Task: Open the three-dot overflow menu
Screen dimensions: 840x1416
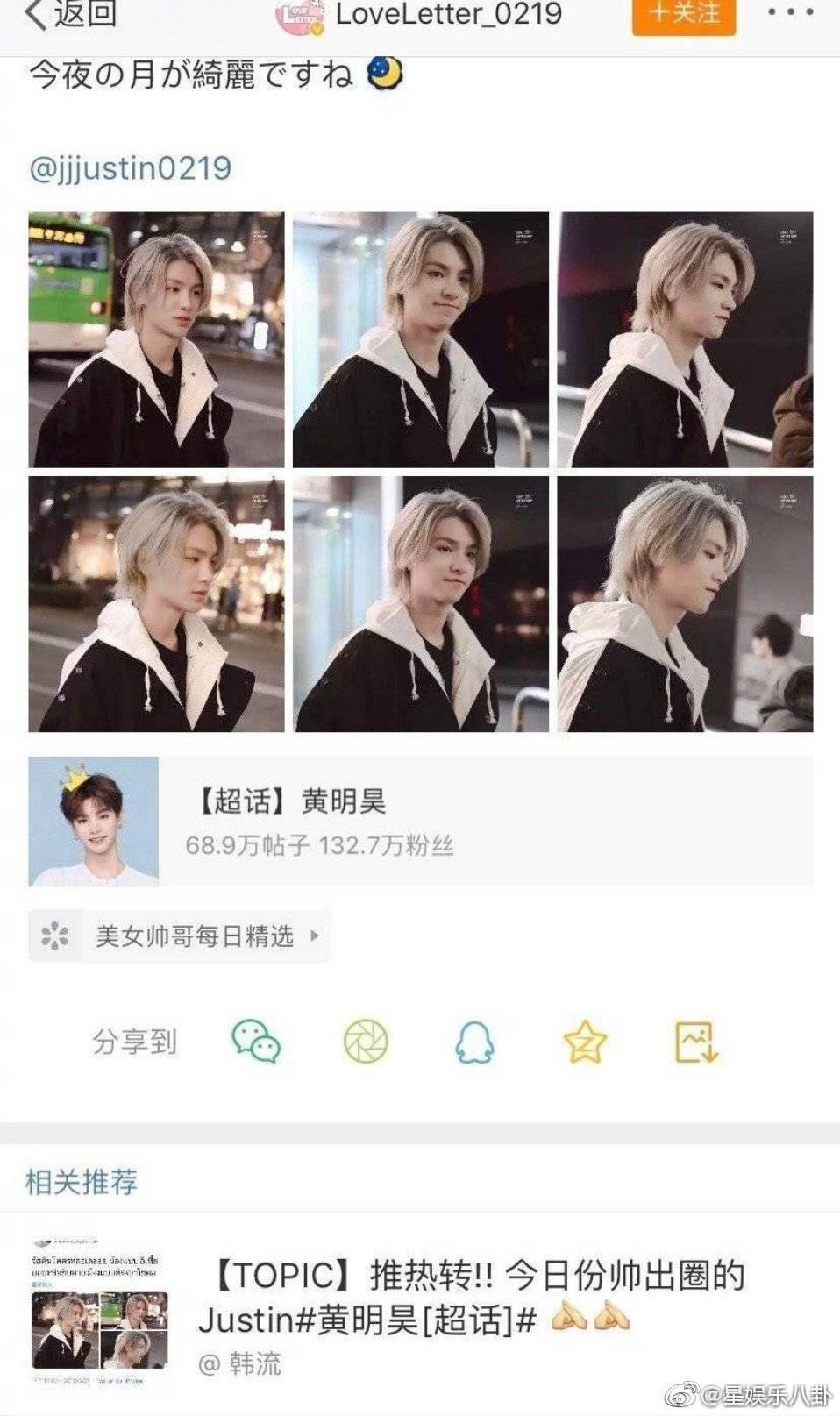Action: tap(790, 13)
